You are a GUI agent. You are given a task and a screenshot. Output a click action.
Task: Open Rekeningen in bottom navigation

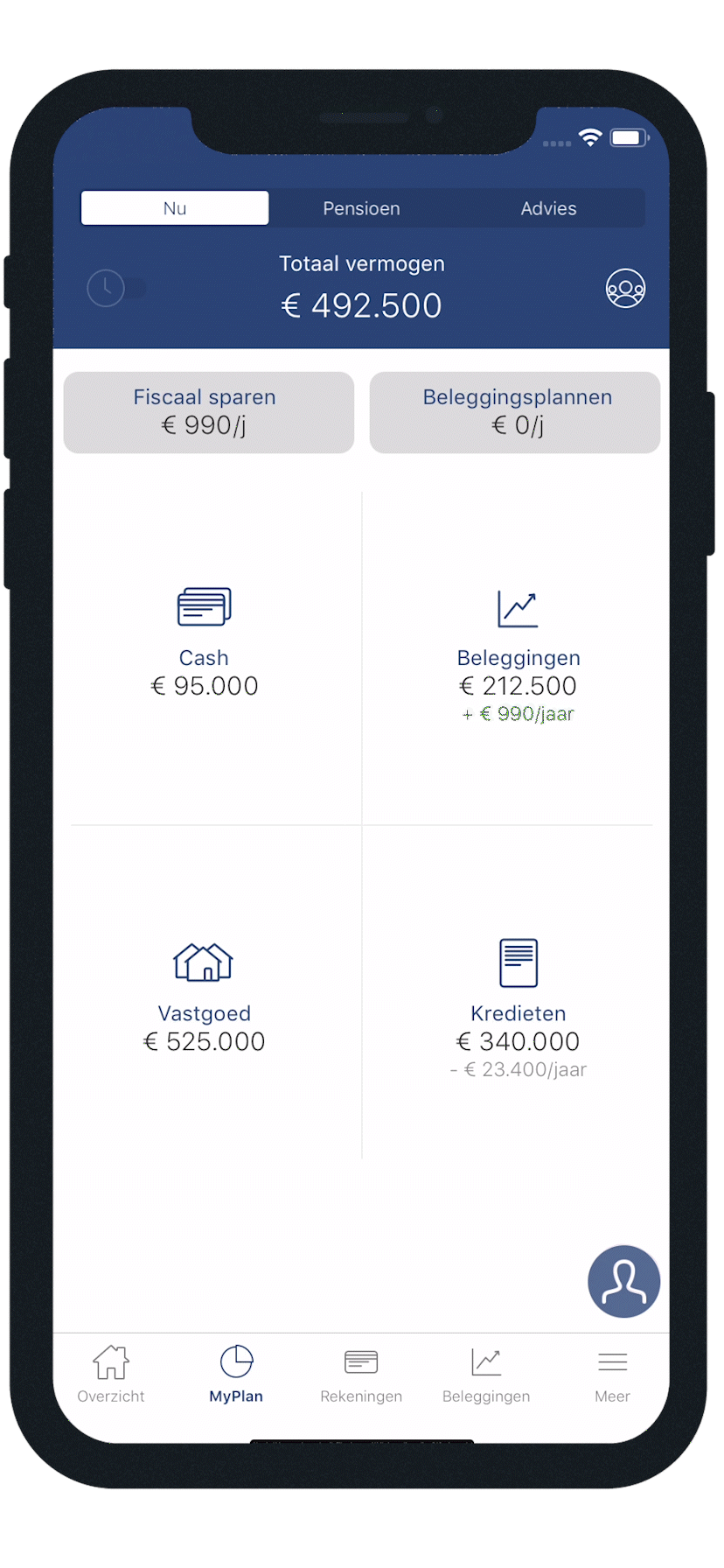tap(361, 1375)
